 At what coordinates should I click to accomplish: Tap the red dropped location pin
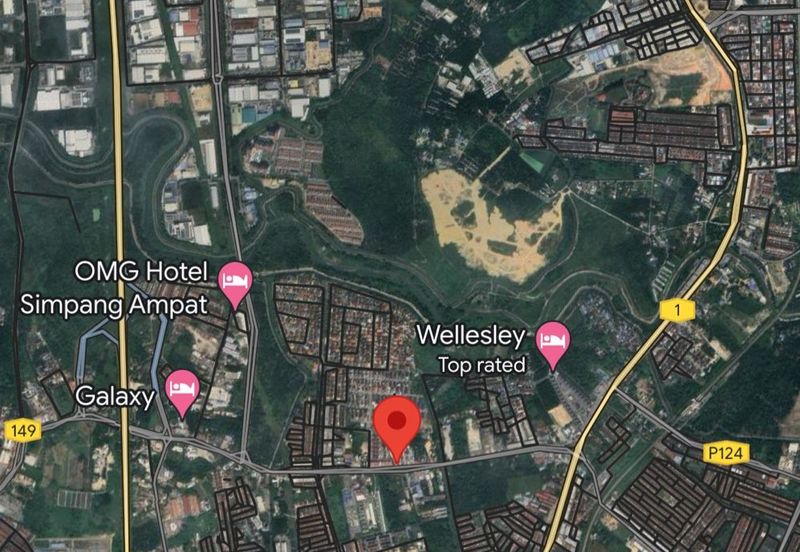(x=398, y=423)
